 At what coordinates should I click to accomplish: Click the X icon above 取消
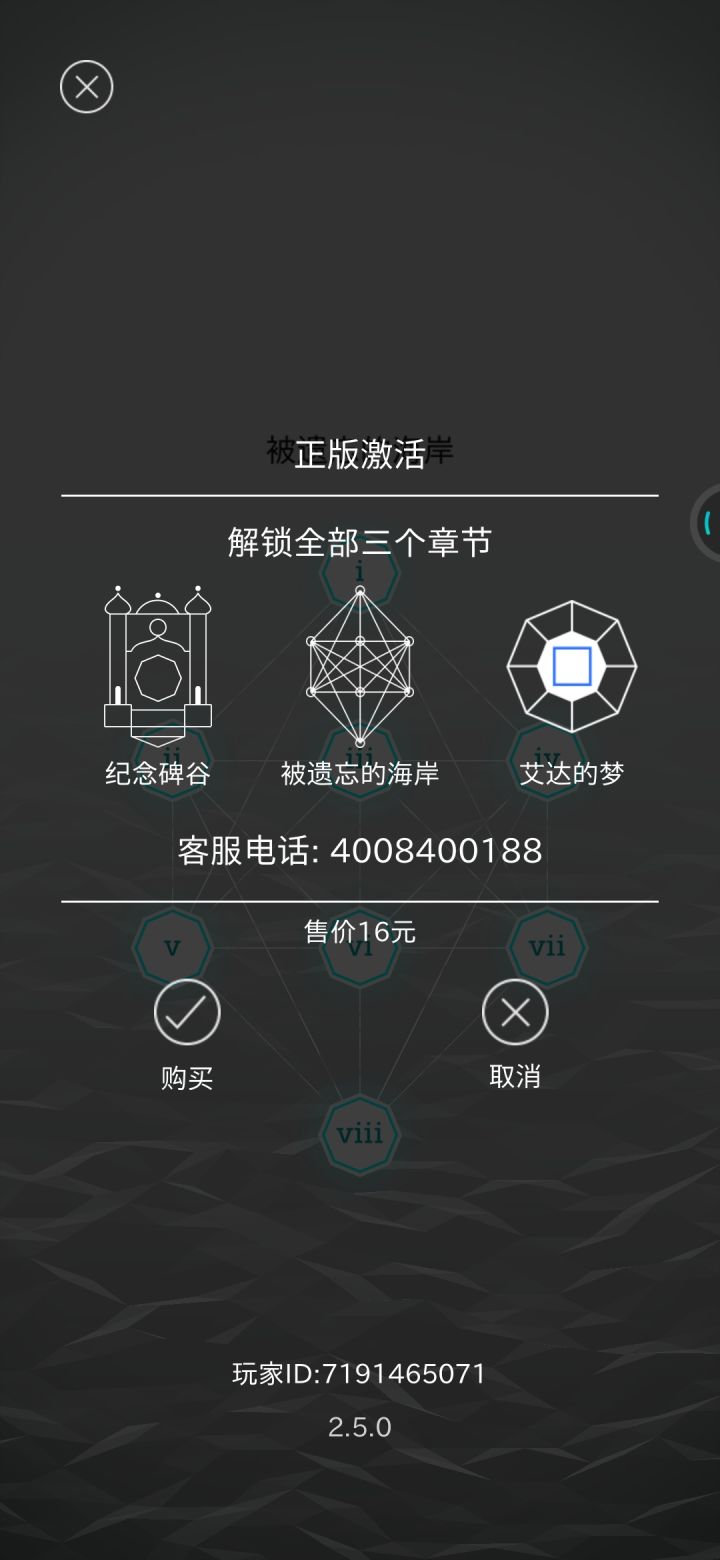pos(516,1012)
